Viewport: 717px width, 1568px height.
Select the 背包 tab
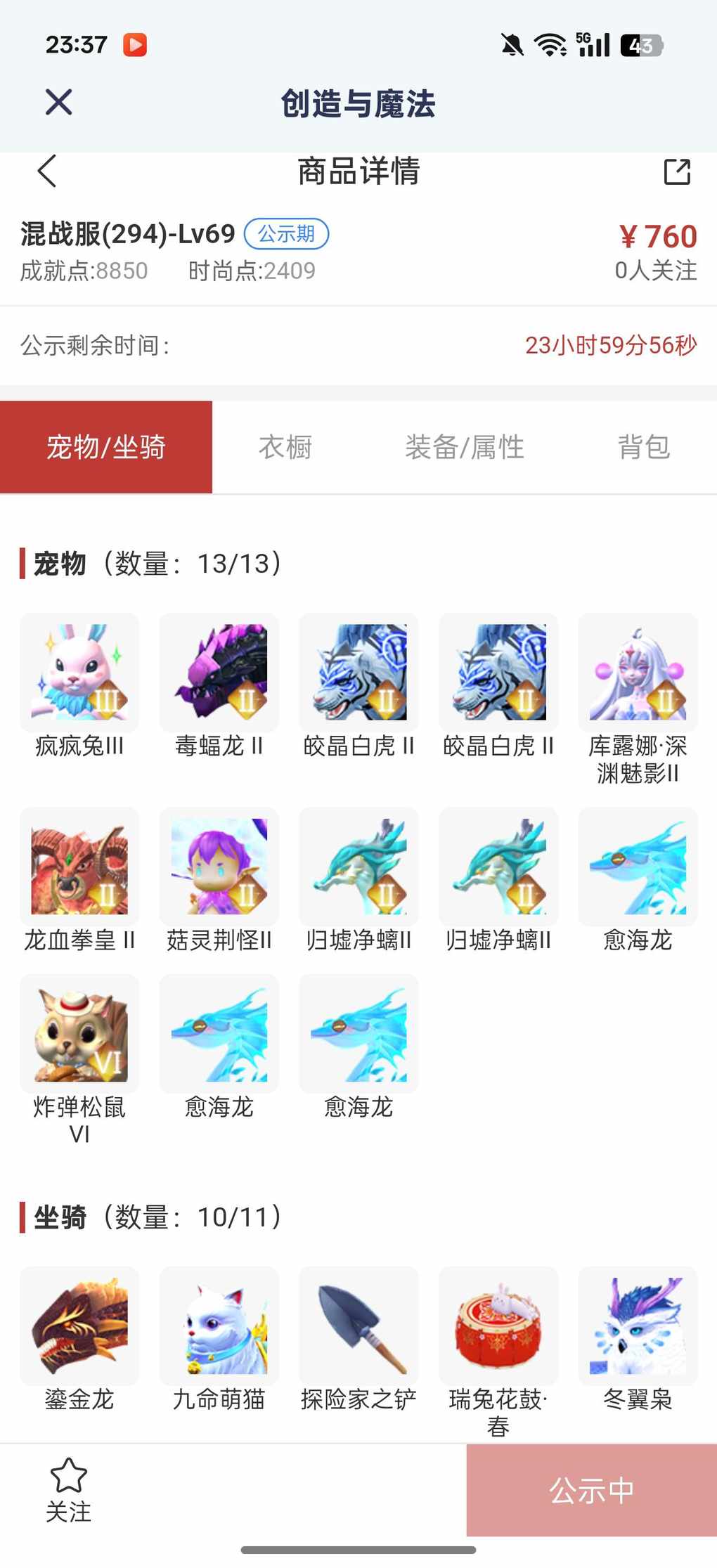click(643, 447)
